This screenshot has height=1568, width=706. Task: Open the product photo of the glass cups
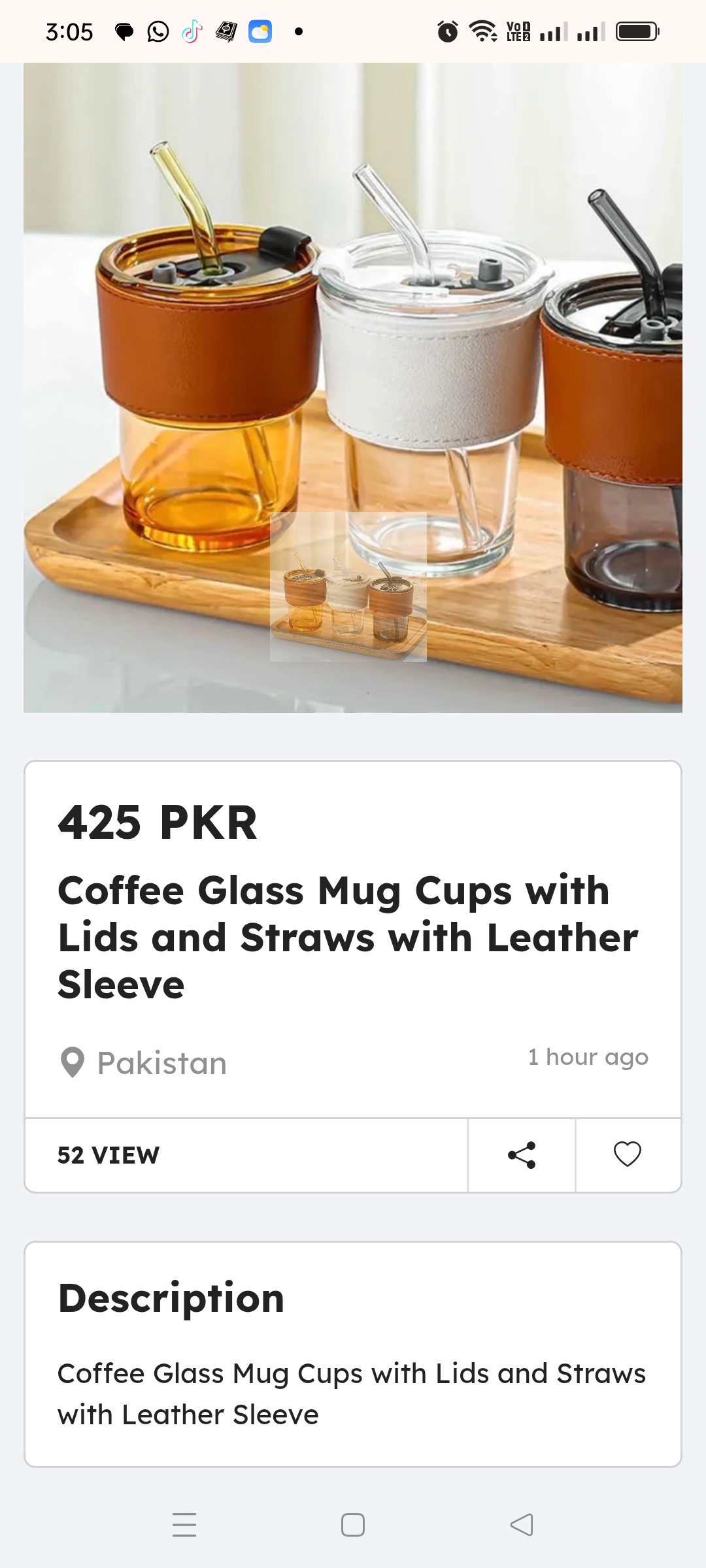pyautogui.click(x=353, y=387)
